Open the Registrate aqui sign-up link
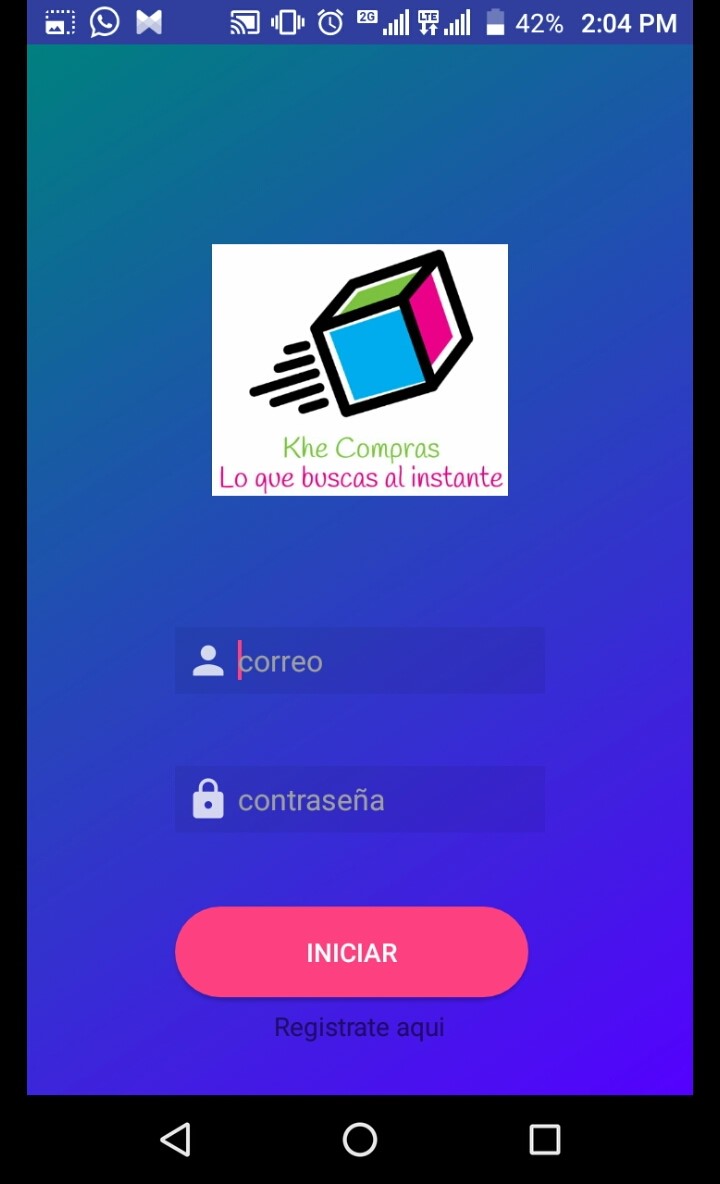The width and height of the screenshot is (720, 1184). 359,1027
